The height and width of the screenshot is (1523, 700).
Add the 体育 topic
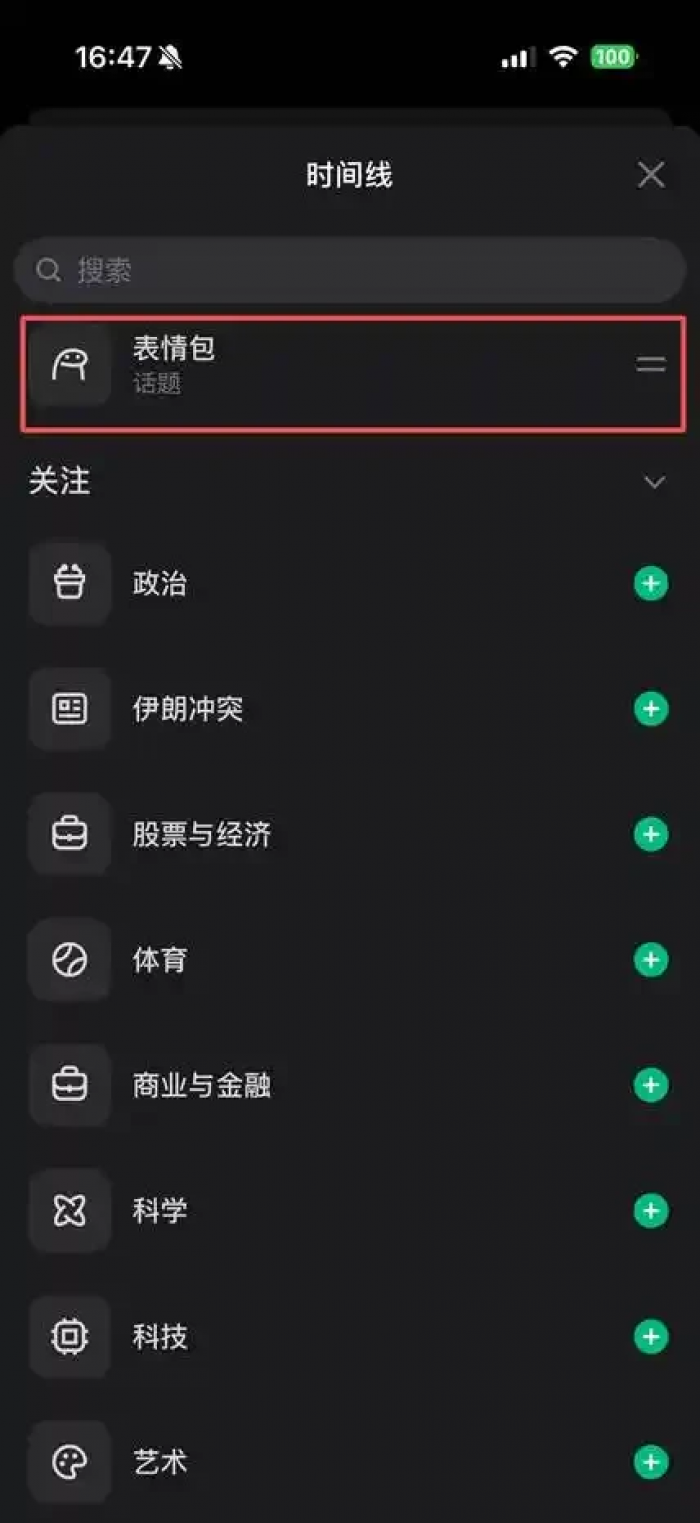point(651,960)
